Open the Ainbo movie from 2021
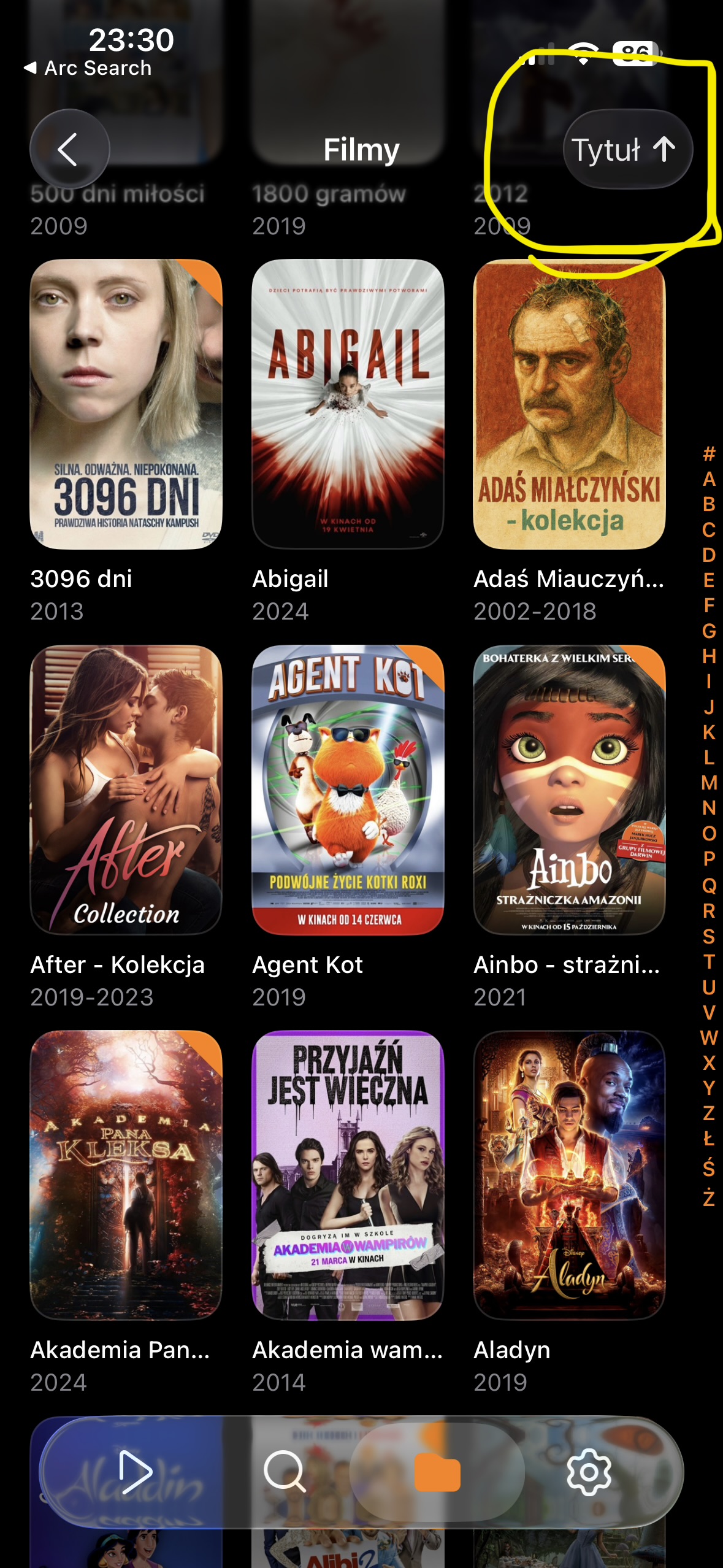This screenshot has height=1568, width=723. (x=569, y=790)
